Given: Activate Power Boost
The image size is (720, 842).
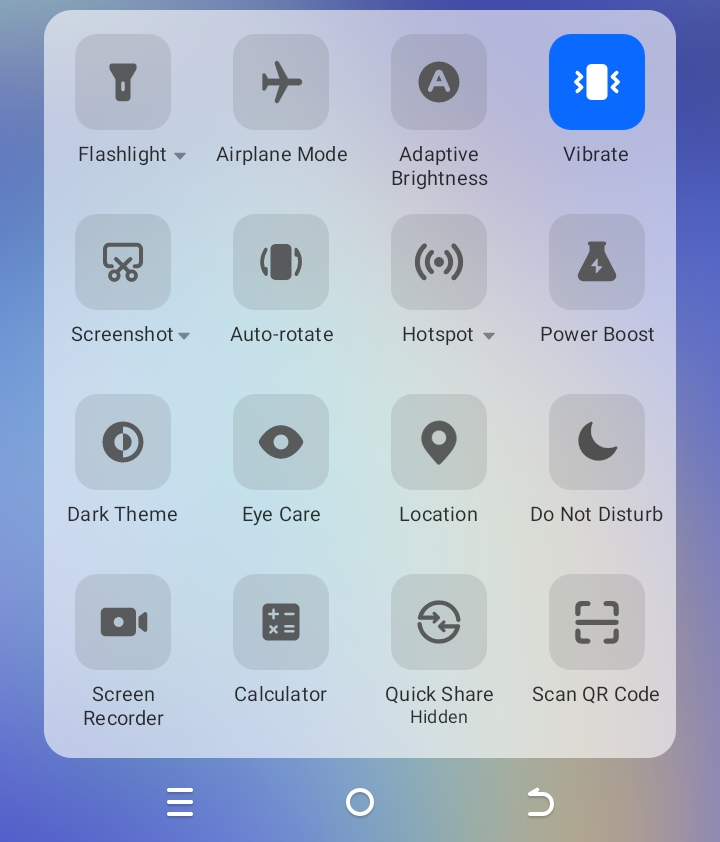Looking at the screenshot, I should point(597,262).
